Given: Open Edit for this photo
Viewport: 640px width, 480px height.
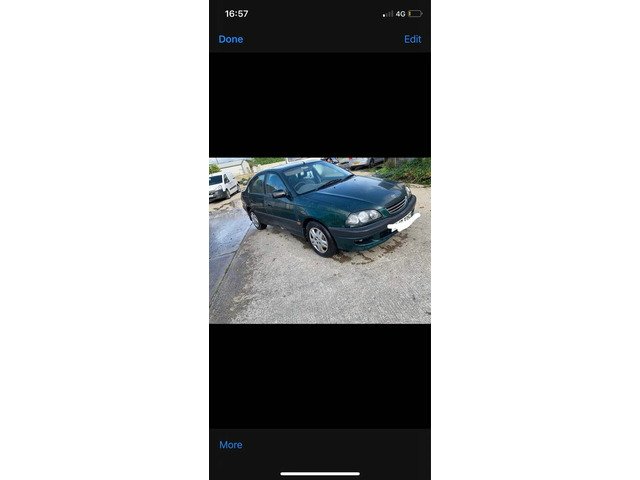Looking at the screenshot, I should [x=412, y=39].
